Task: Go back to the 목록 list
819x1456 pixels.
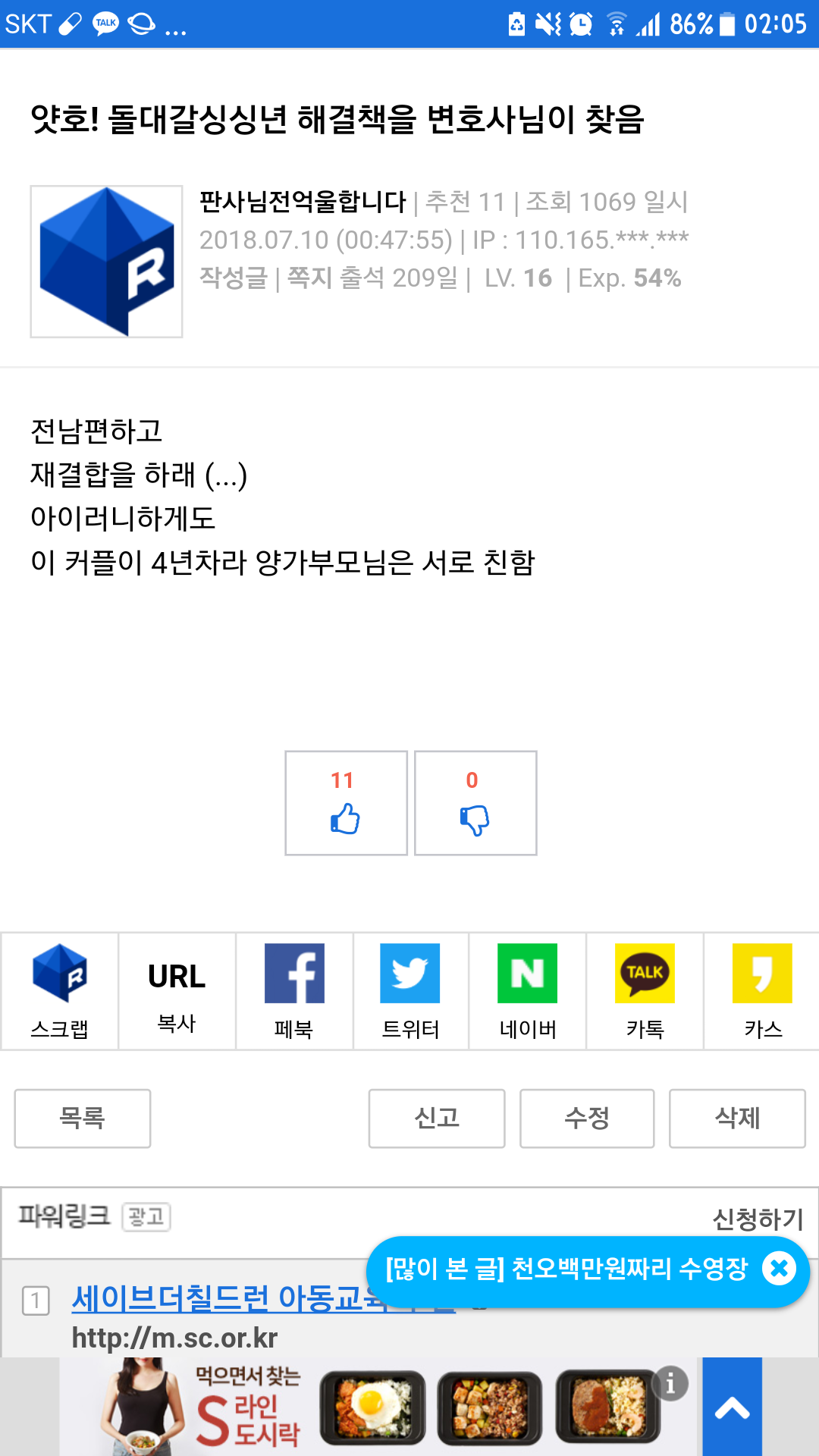Action: tap(83, 1119)
